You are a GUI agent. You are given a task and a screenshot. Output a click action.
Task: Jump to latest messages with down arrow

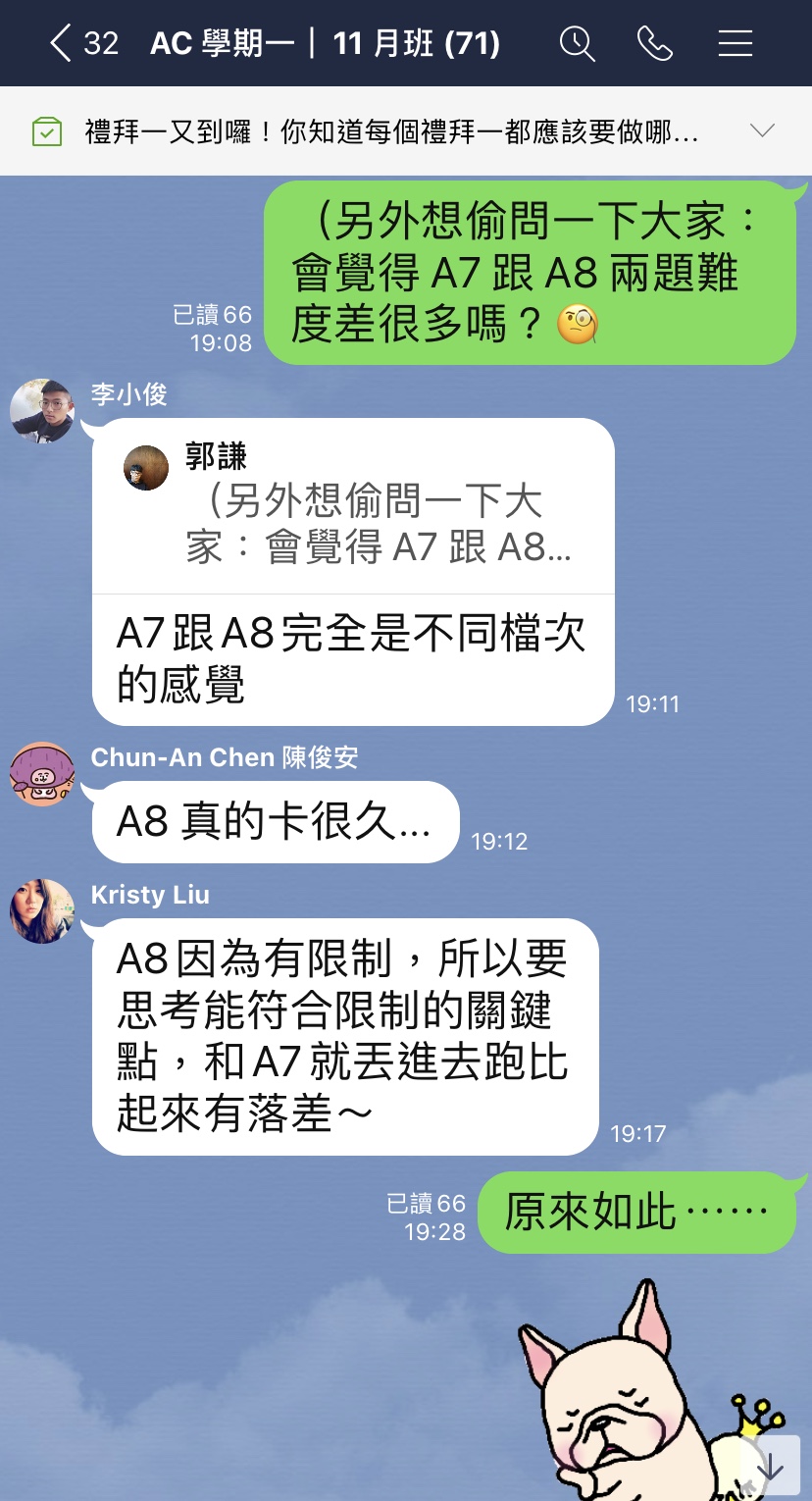(x=771, y=1466)
